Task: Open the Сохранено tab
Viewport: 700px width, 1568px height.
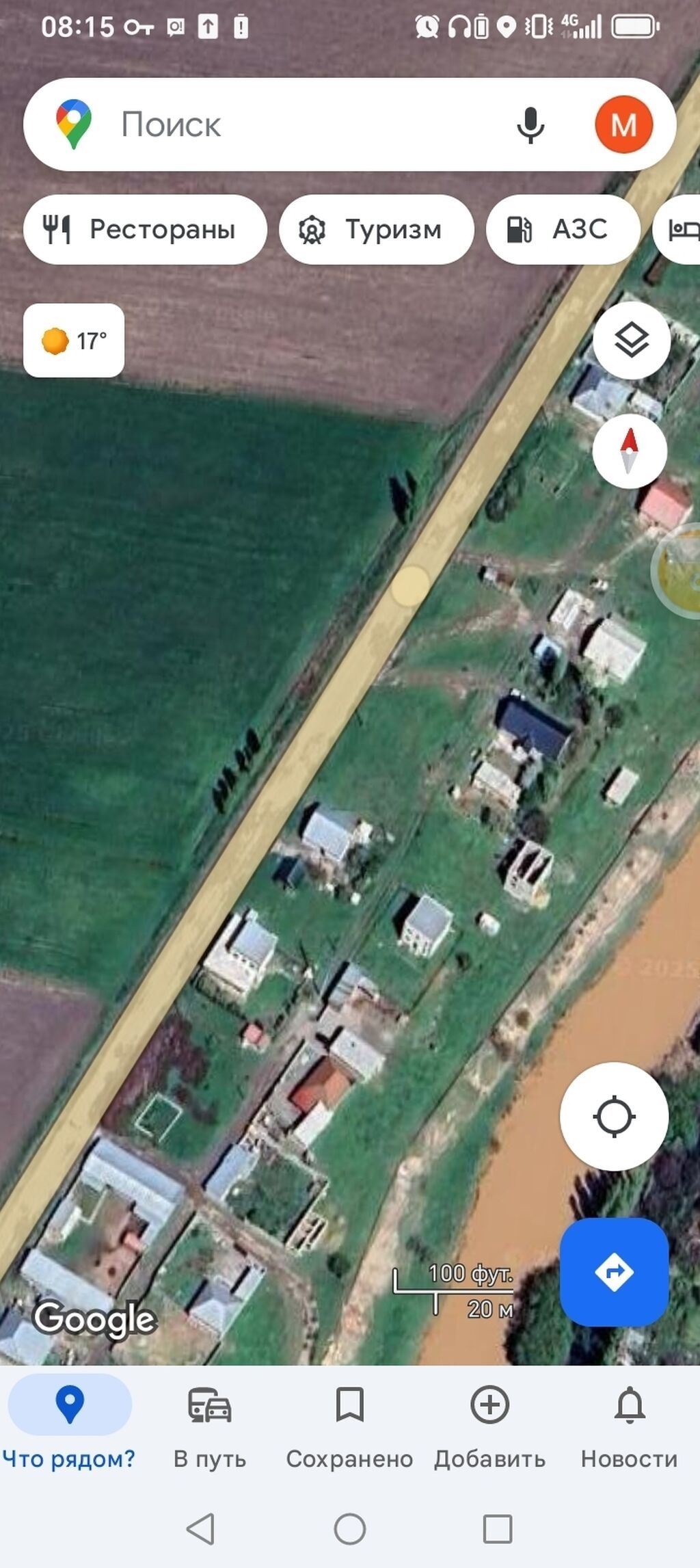Action: pyautogui.click(x=349, y=1427)
